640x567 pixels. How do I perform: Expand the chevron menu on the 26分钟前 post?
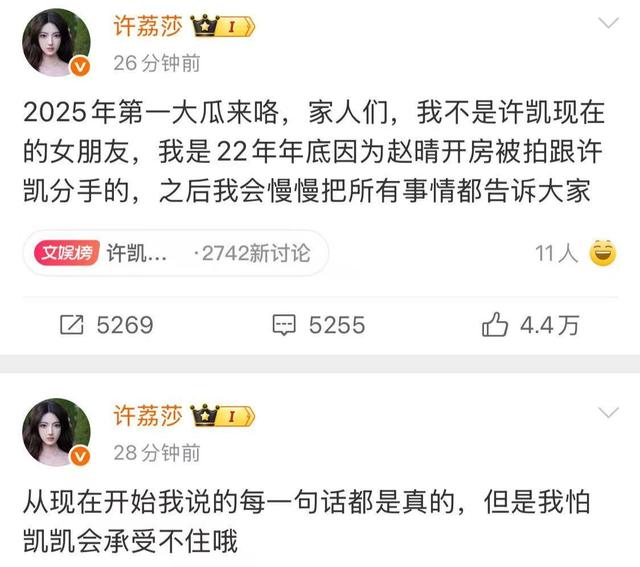tap(606, 22)
